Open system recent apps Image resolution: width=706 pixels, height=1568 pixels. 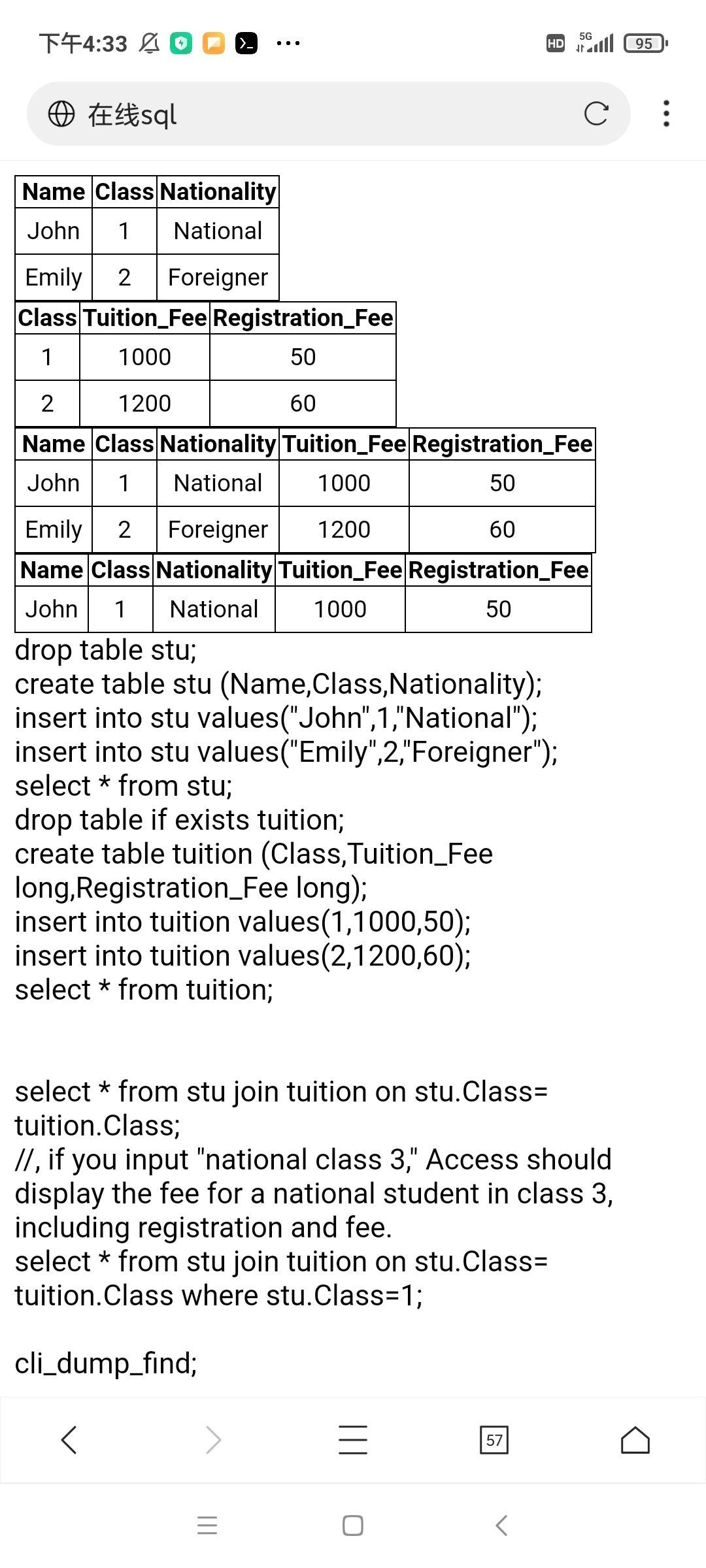click(x=207, y=1526)
